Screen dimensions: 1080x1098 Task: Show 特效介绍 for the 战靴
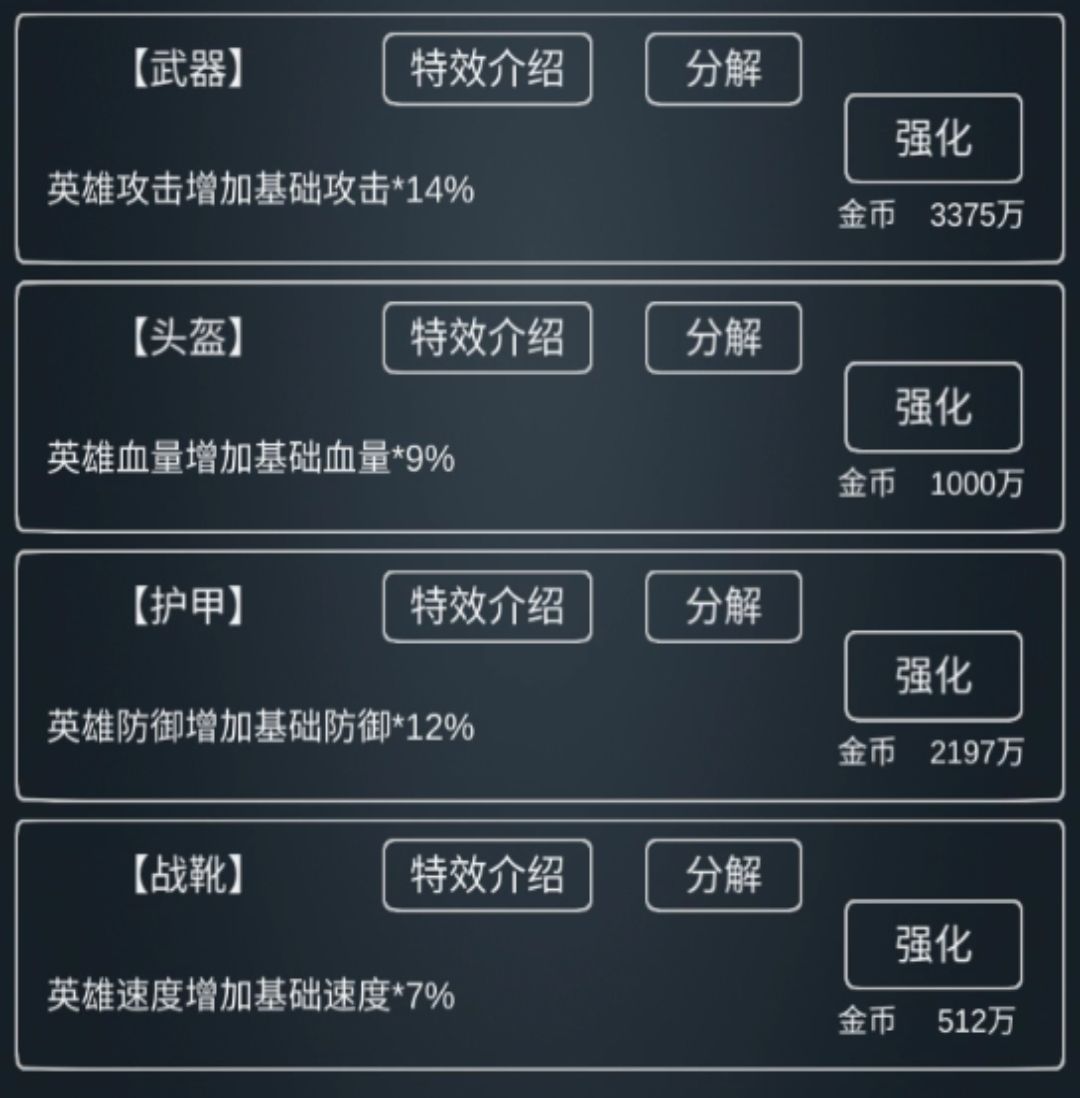487,875
